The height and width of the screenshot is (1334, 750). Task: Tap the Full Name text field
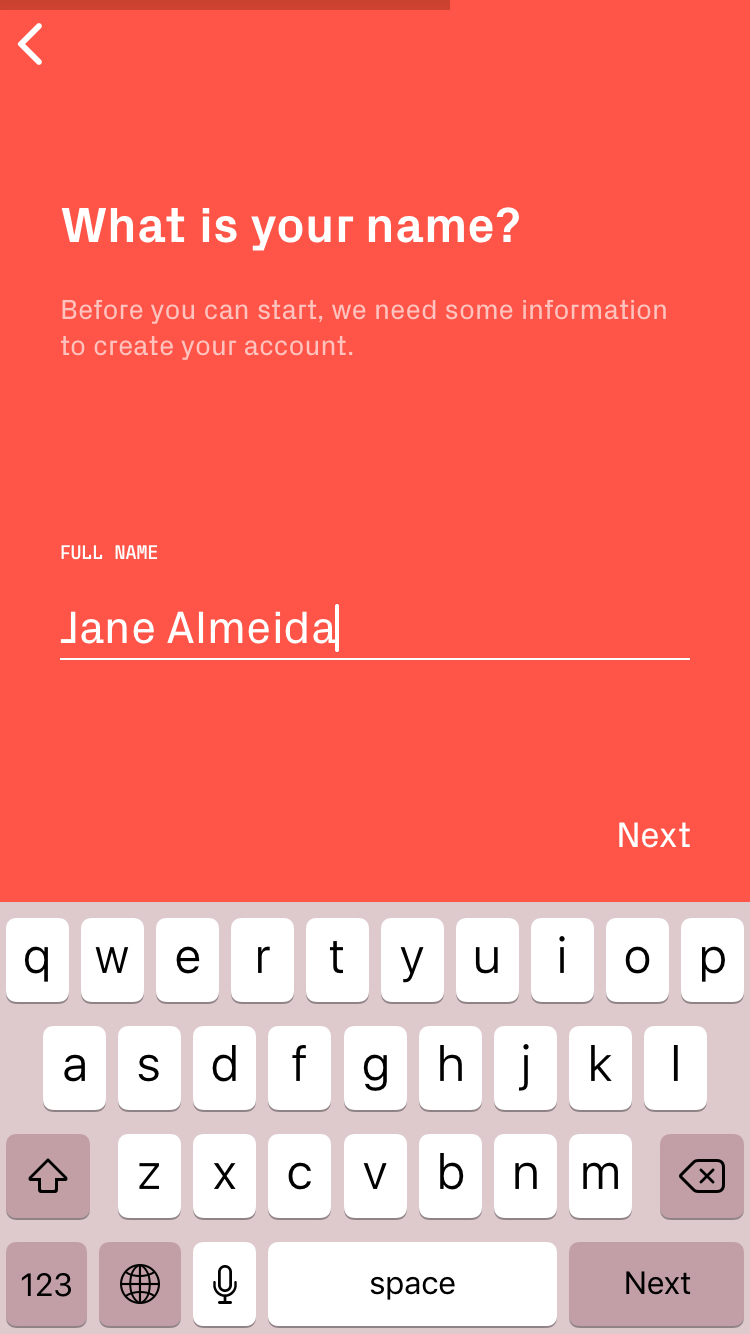coord(375,628)
